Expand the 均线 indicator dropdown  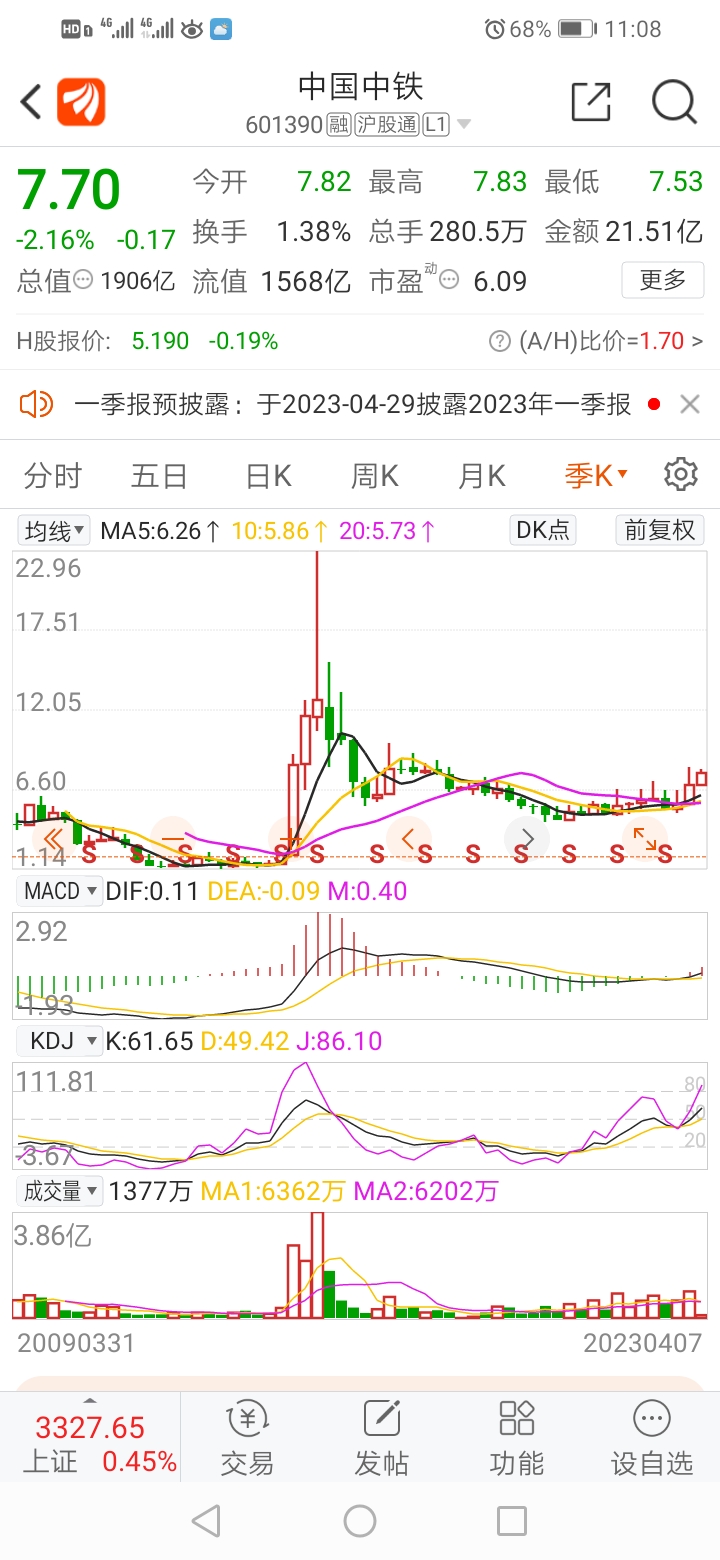click(x=54, y=530)
